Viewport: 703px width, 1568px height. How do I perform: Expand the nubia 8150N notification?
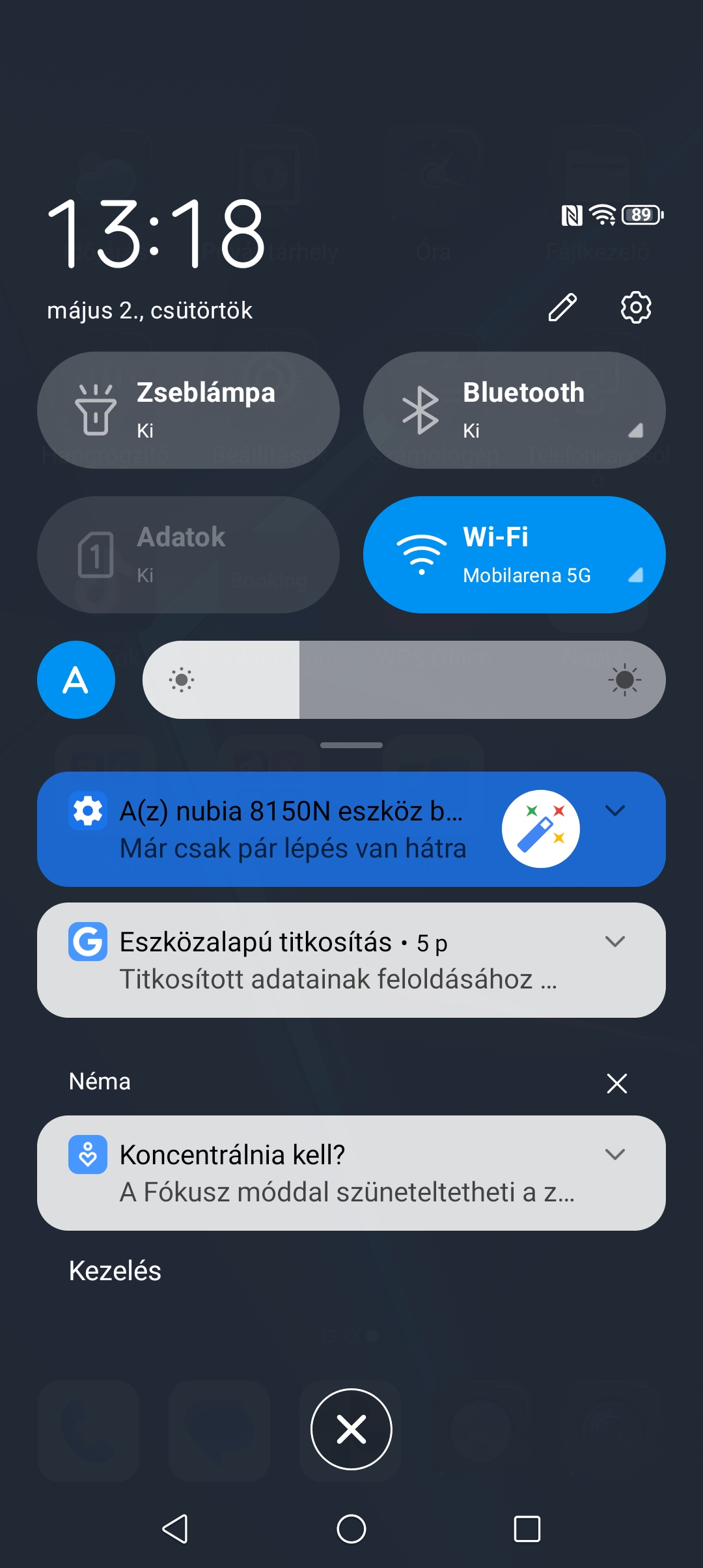pos(615,811)
